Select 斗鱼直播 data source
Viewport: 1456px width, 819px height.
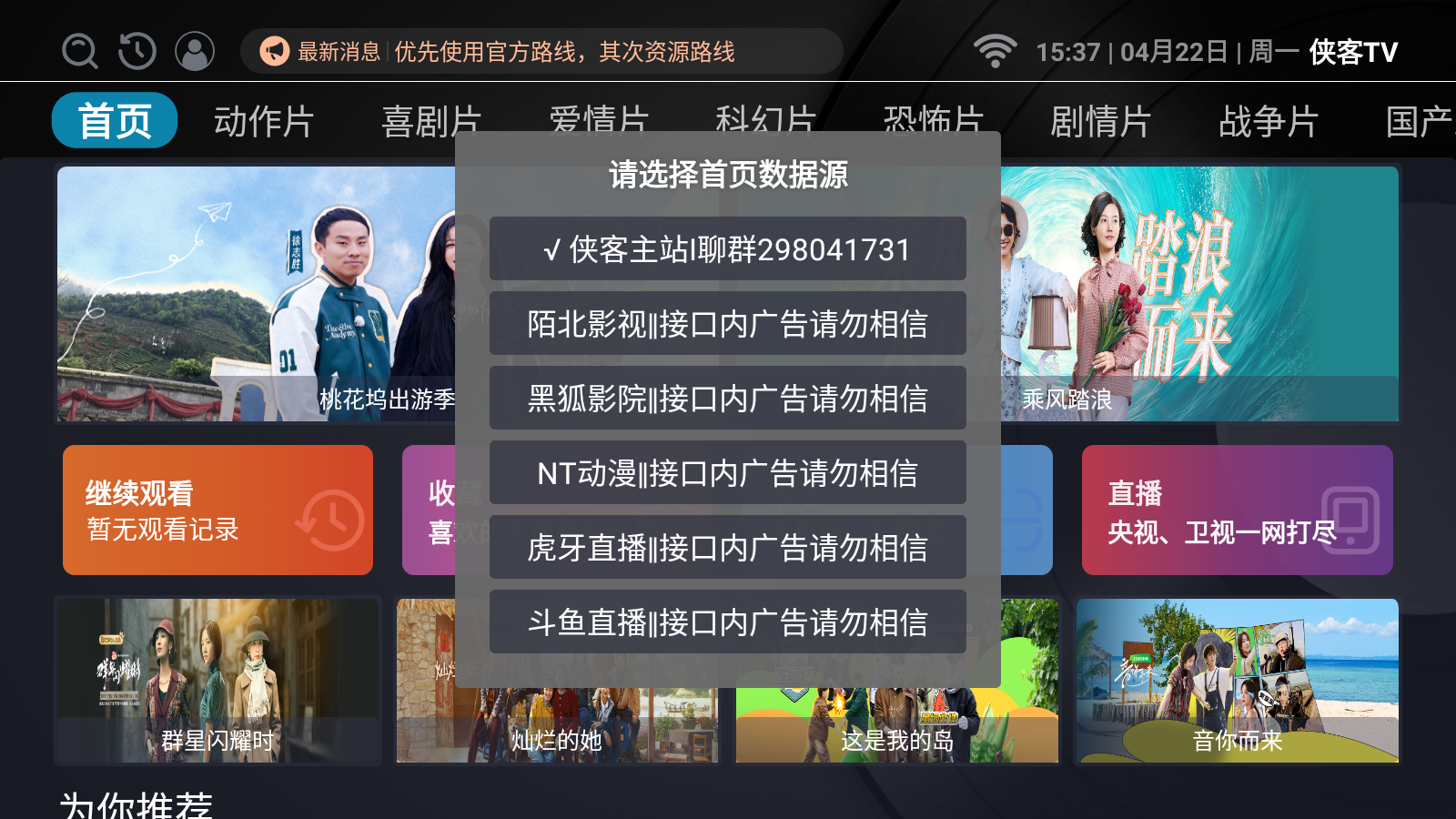click(727, 622)
